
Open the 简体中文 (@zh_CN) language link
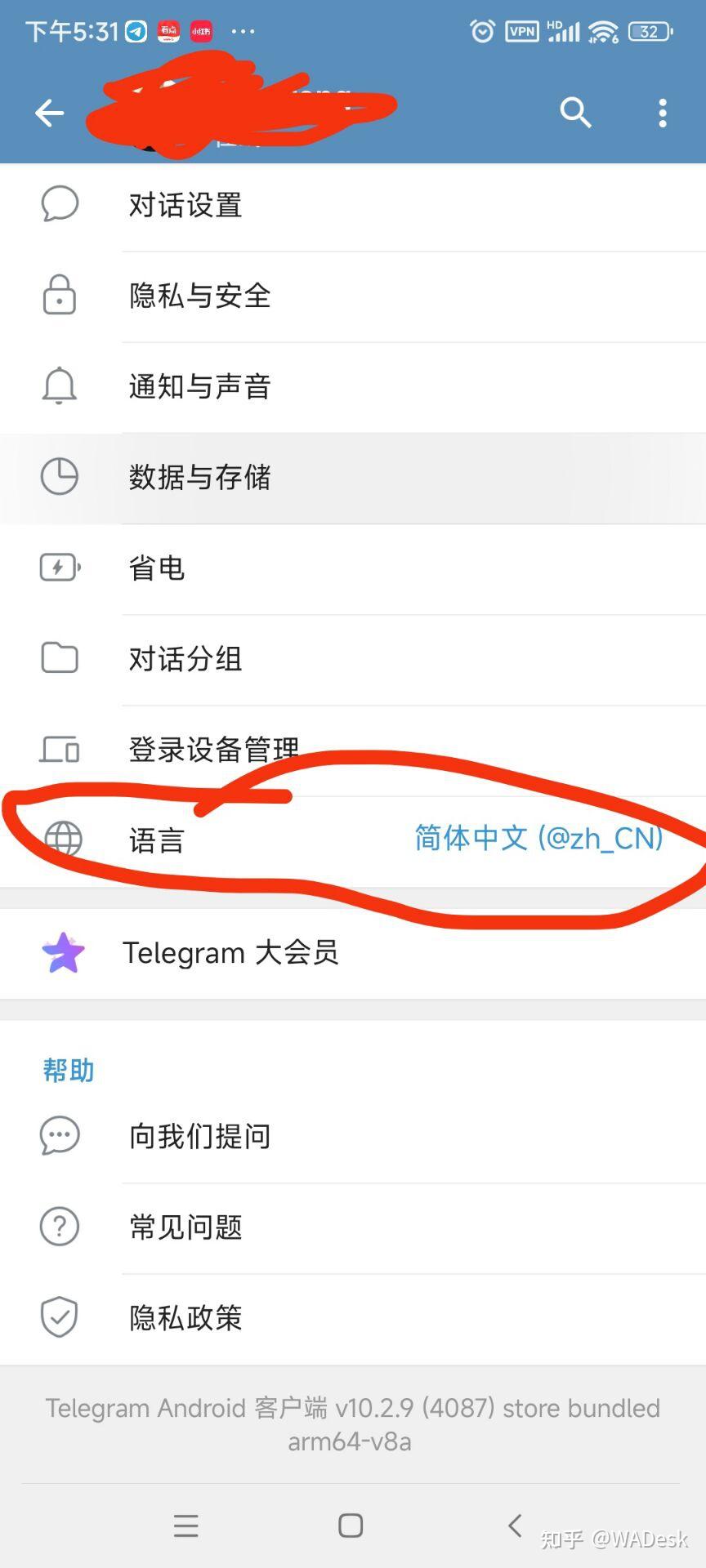click(x=538, y=839)
